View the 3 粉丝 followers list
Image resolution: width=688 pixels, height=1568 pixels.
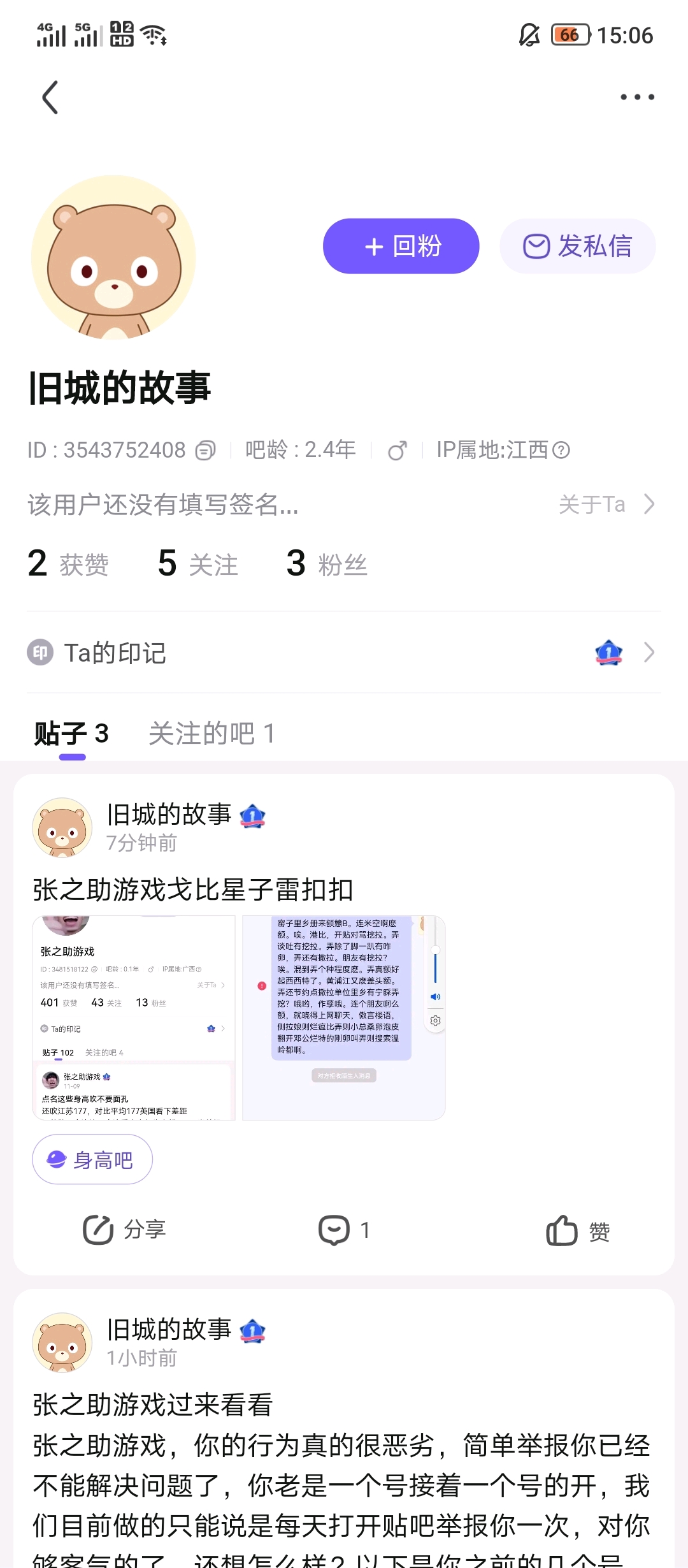tap(326, 563)
